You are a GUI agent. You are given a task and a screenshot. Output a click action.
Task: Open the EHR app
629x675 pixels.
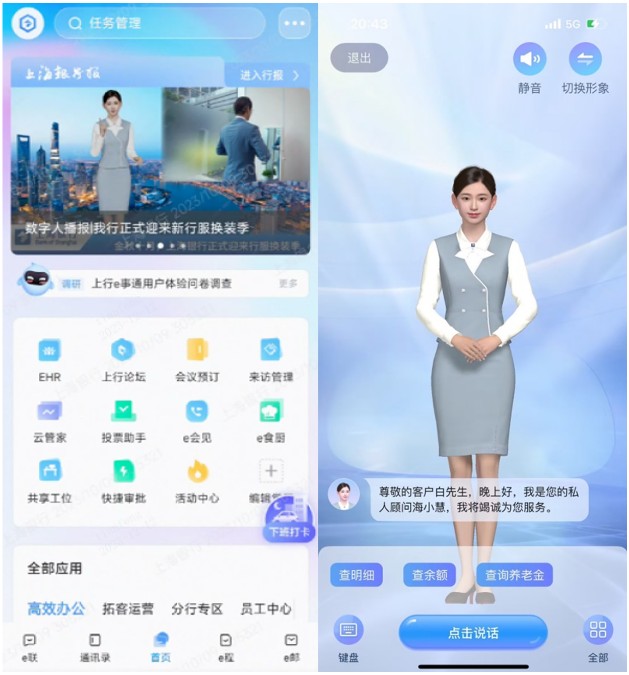50,359
